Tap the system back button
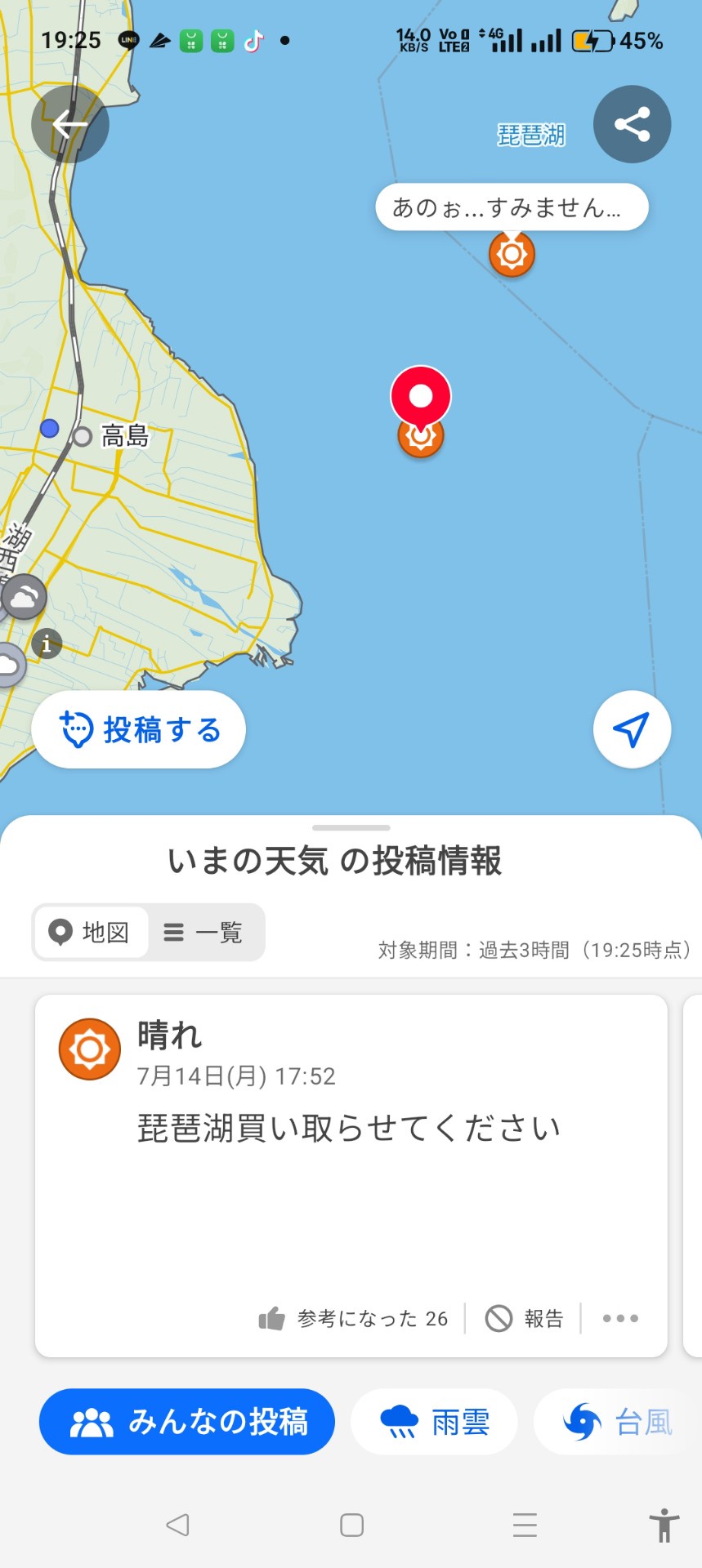The height and width of the screenshot is (1568, 702). coord(177,1525)
